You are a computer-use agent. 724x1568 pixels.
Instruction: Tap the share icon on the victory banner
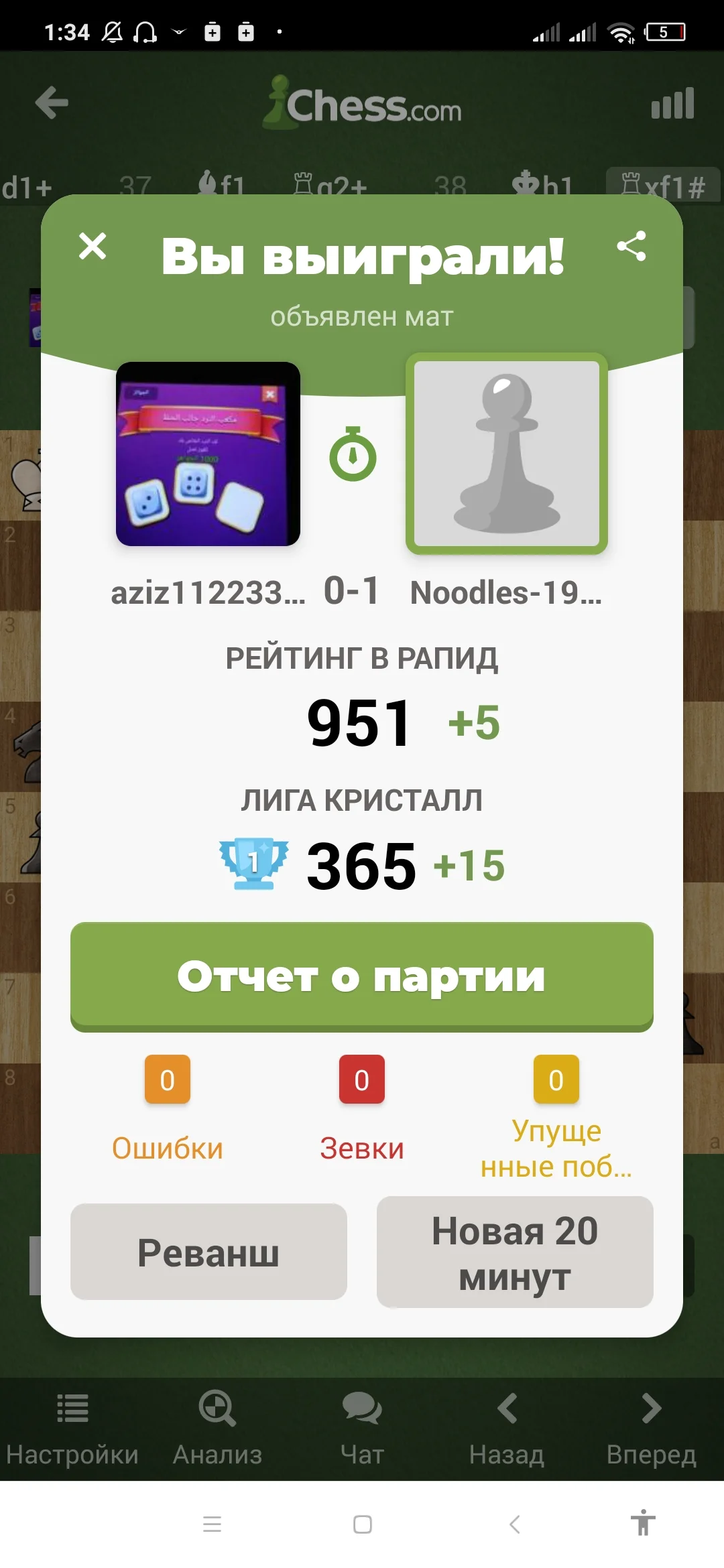632,247
